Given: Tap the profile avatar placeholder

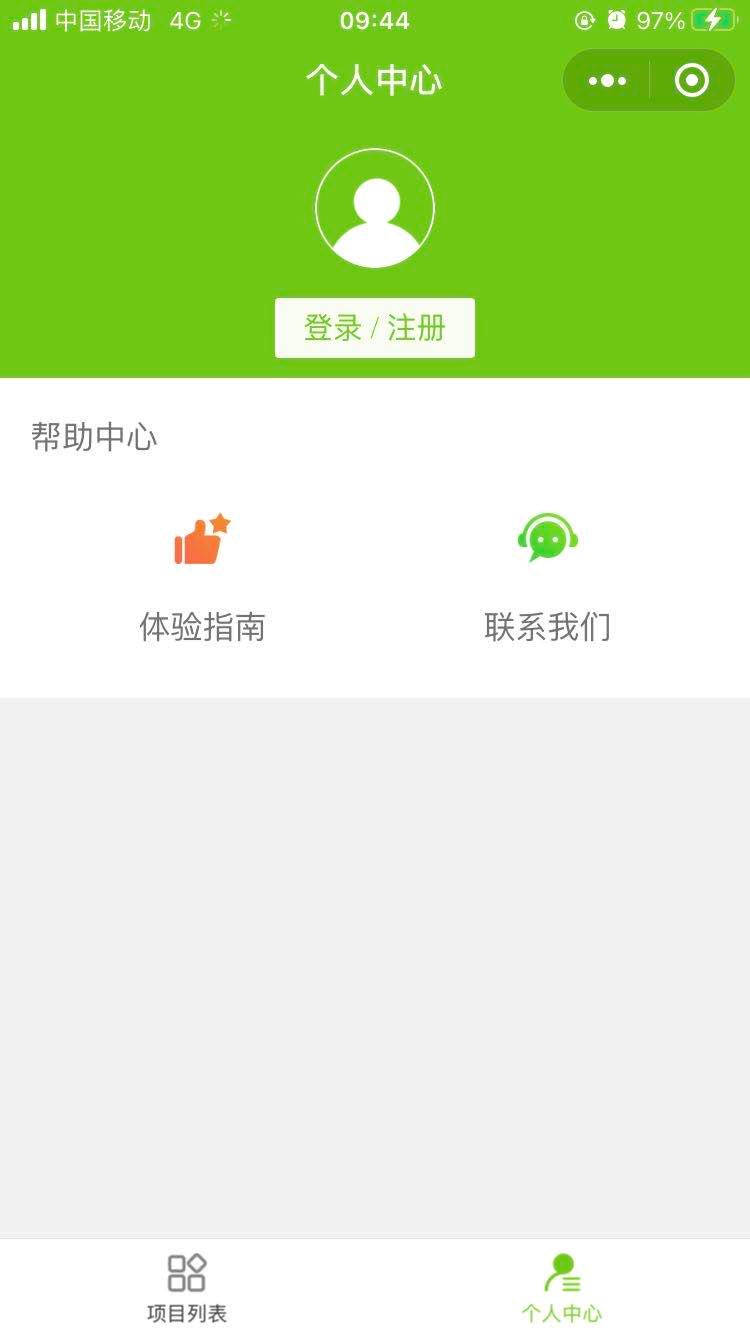Looking at the screenshot, I should [x=375, y=208].
